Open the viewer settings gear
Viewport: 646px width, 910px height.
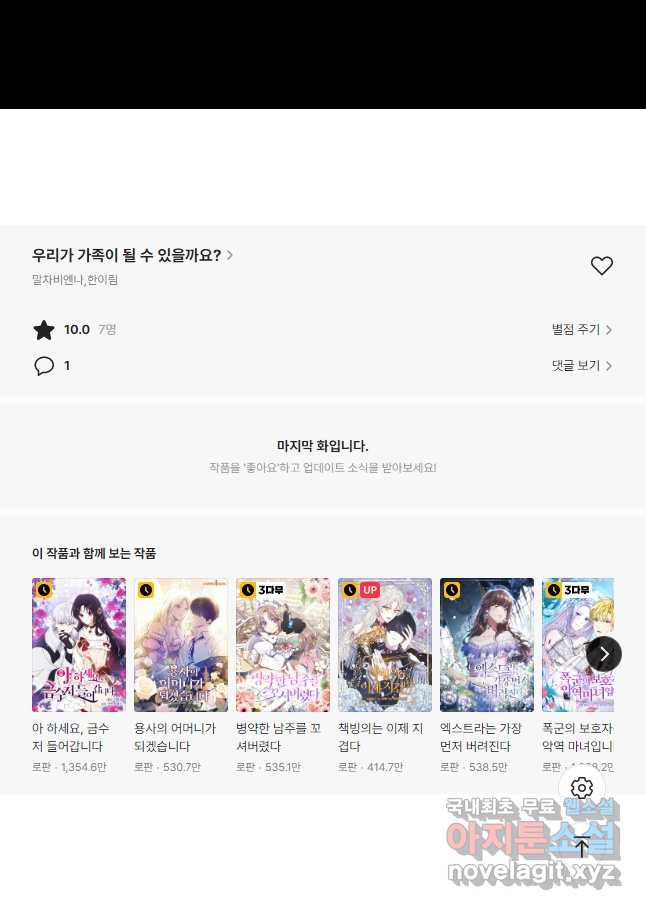pos(582,788)
